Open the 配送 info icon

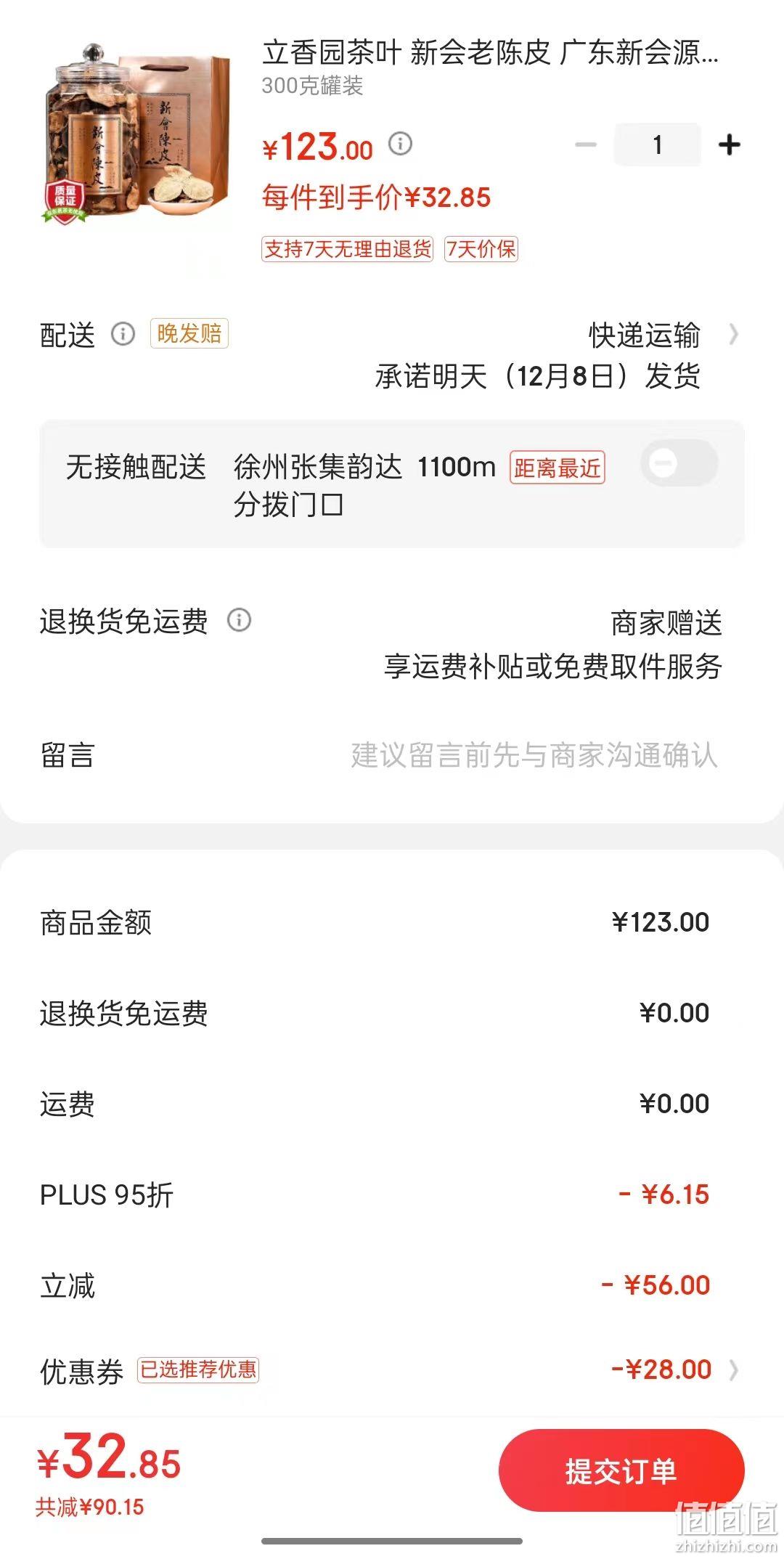pos(123,334)
